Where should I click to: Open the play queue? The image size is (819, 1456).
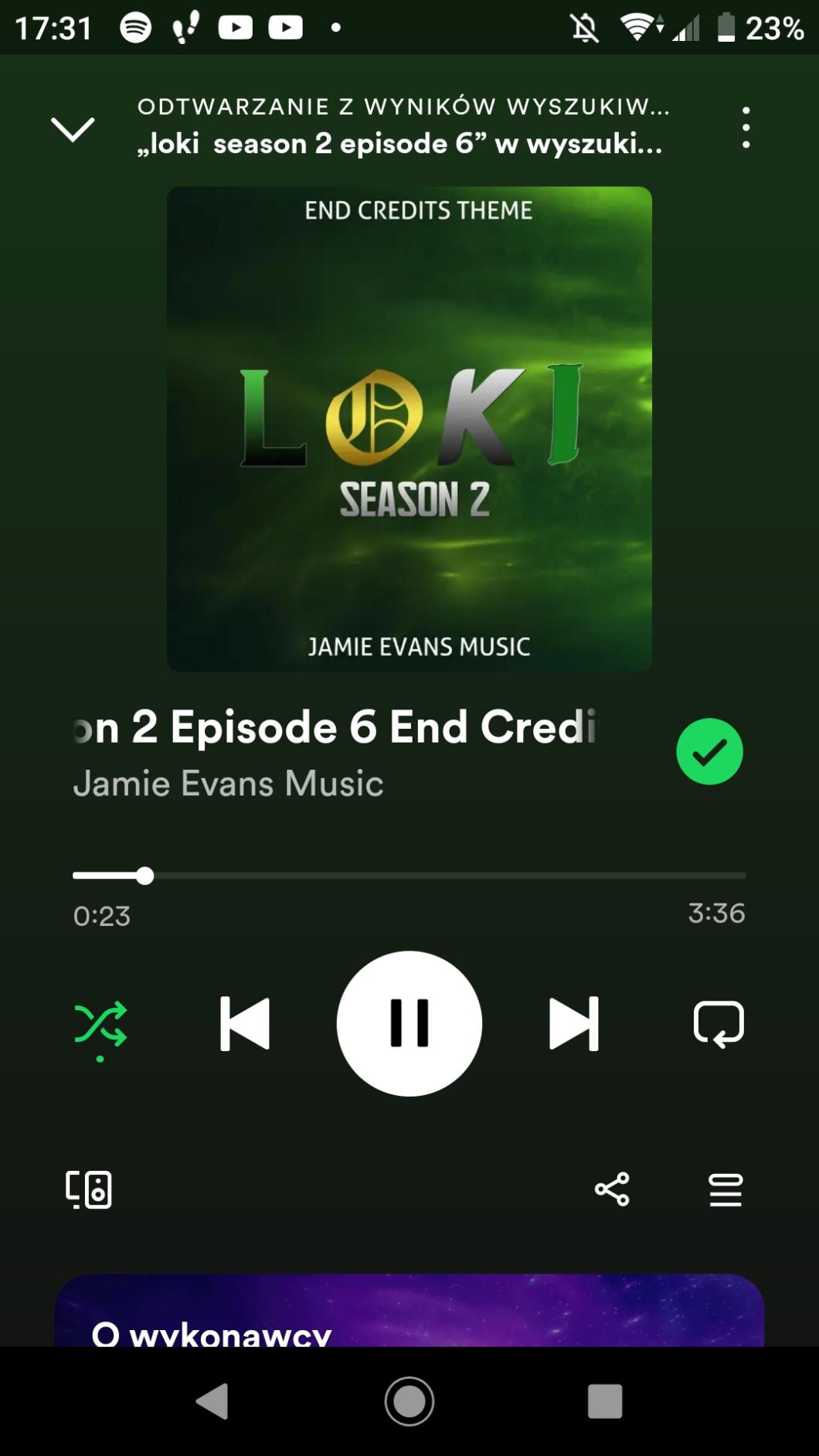726,1189
